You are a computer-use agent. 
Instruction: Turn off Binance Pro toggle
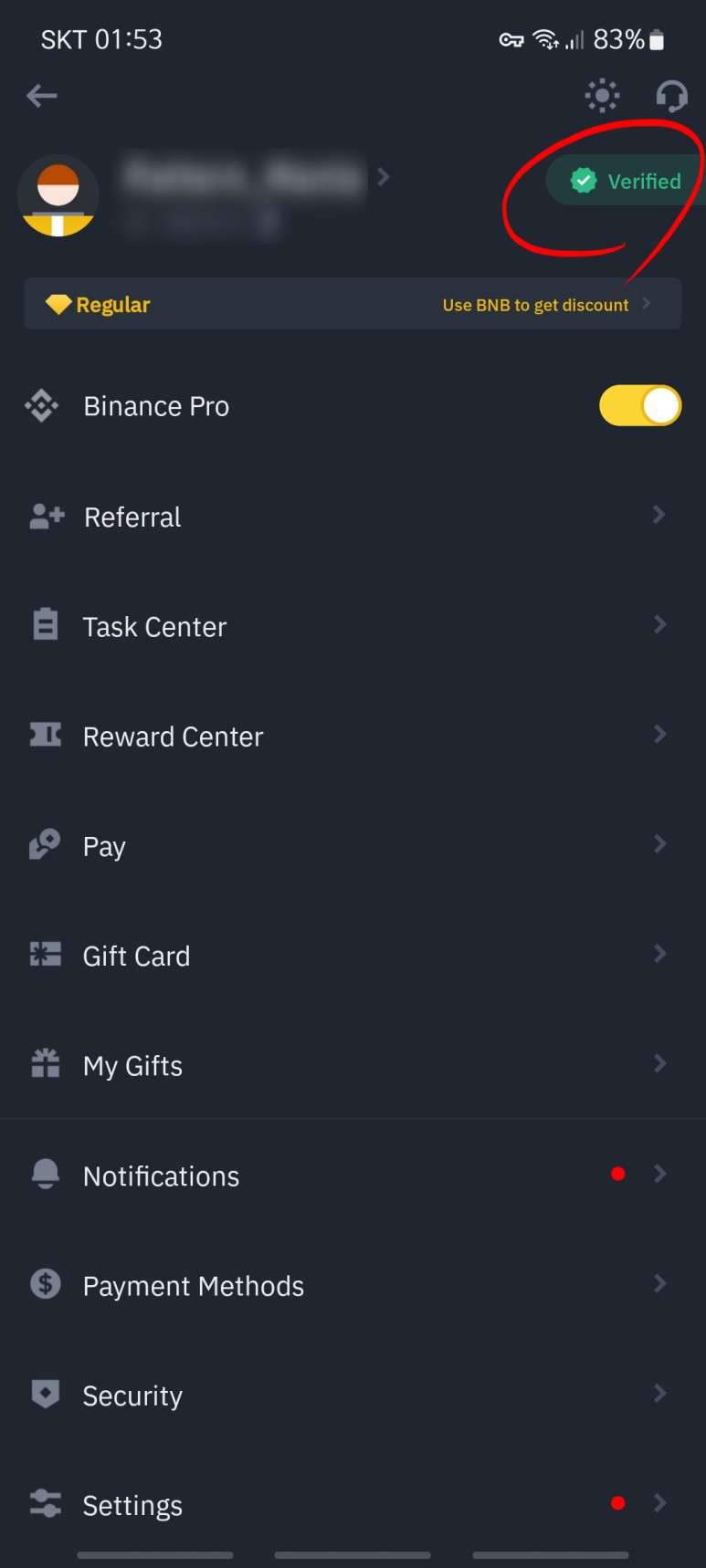click(639, 406)
